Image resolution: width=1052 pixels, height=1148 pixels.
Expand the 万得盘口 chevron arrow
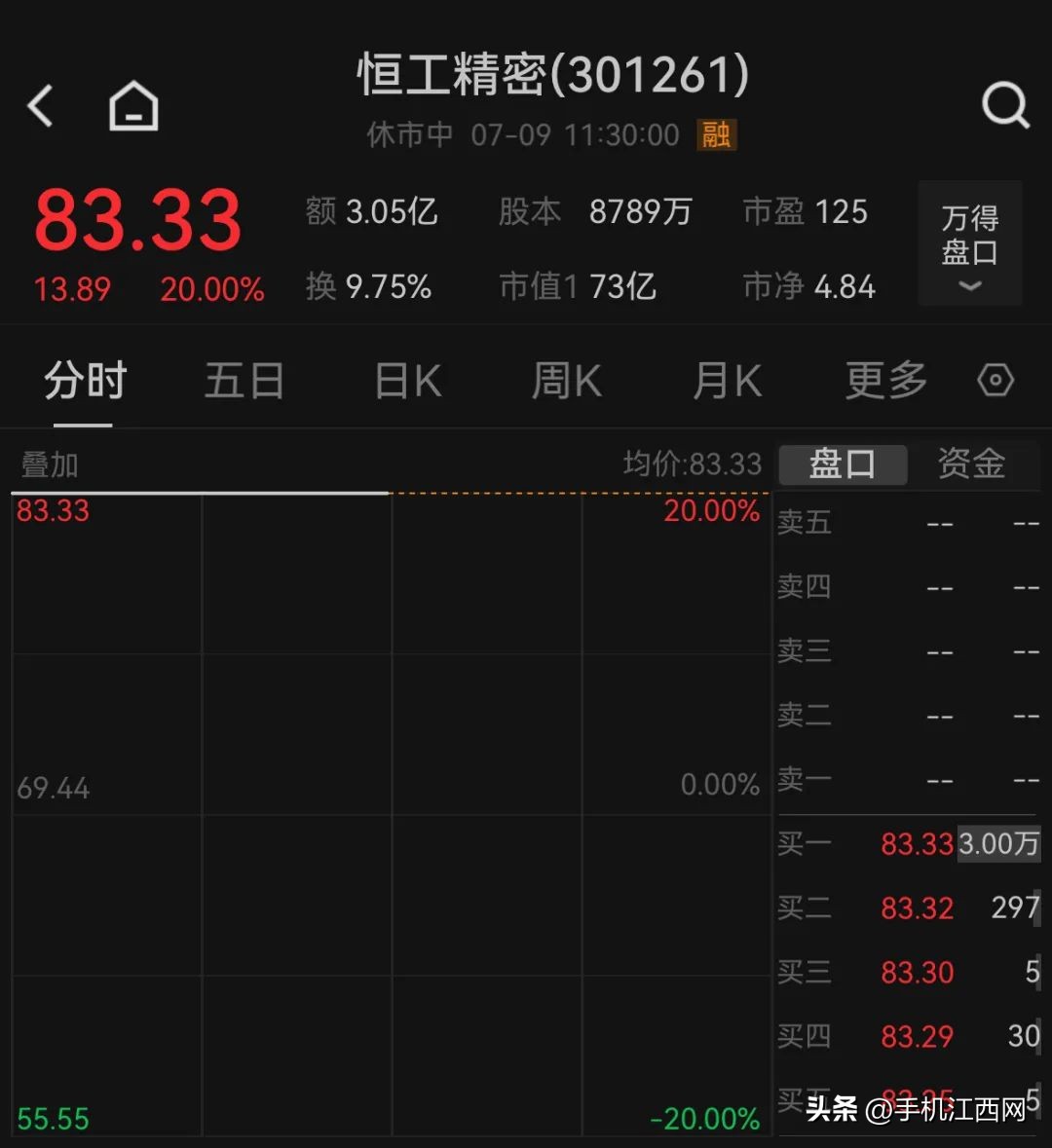tap(969, 287)
